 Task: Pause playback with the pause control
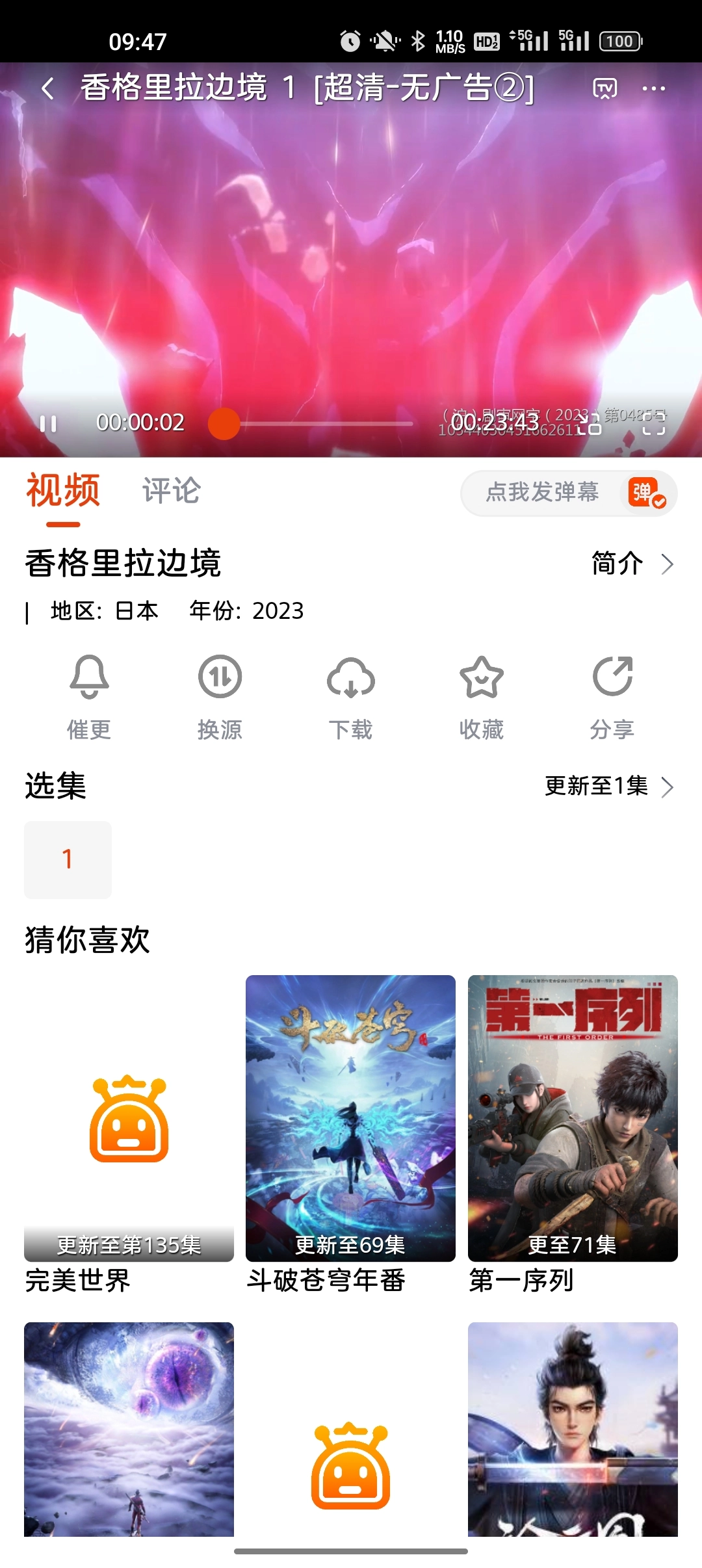[47, 423]
